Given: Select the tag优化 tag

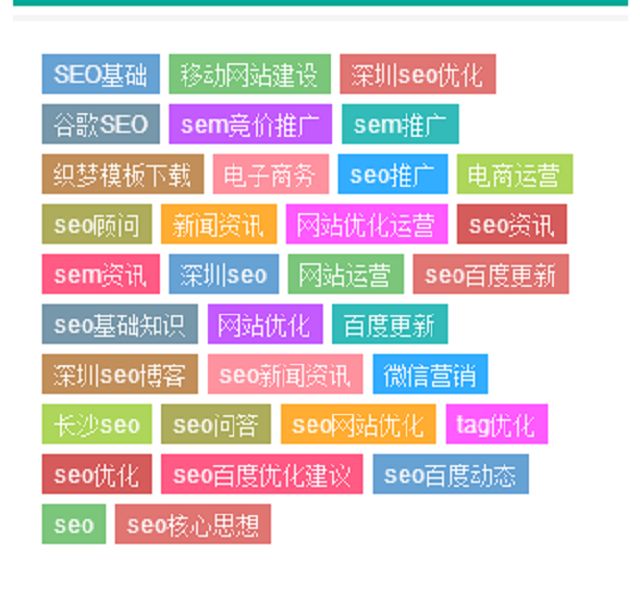Looking at the screenshot, I should [x=496, y=424].
